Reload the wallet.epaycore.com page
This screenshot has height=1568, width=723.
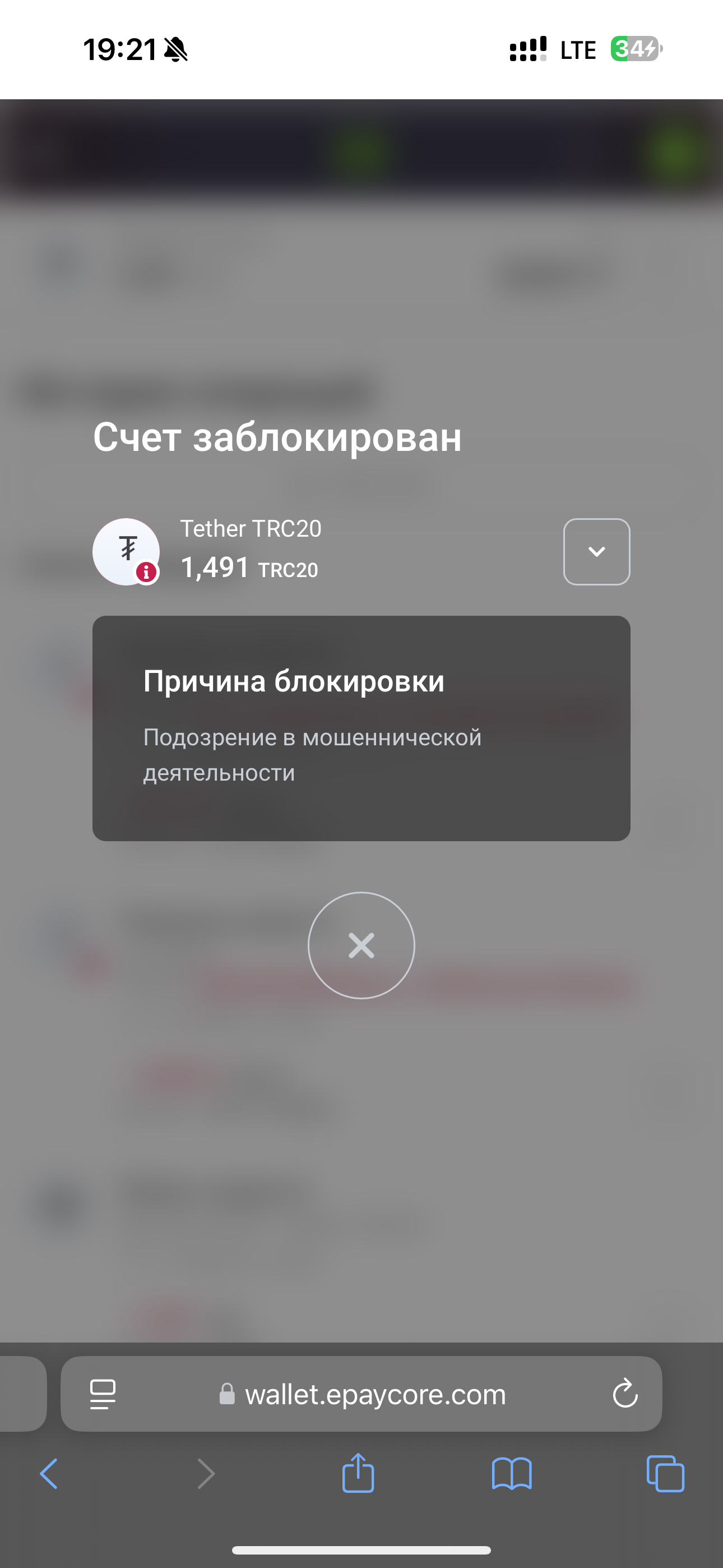click(x=625, y=1393)
